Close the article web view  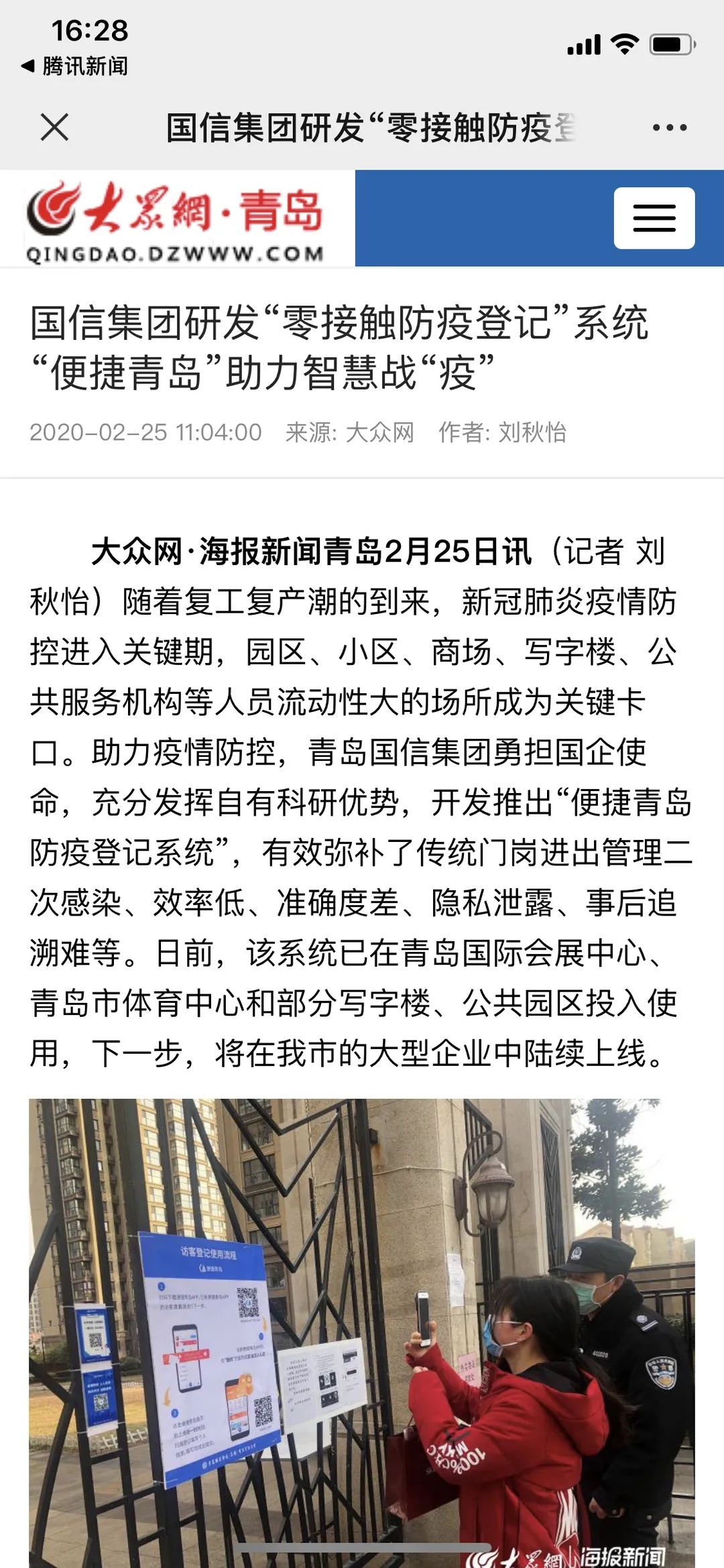click(x=54, y=127)
